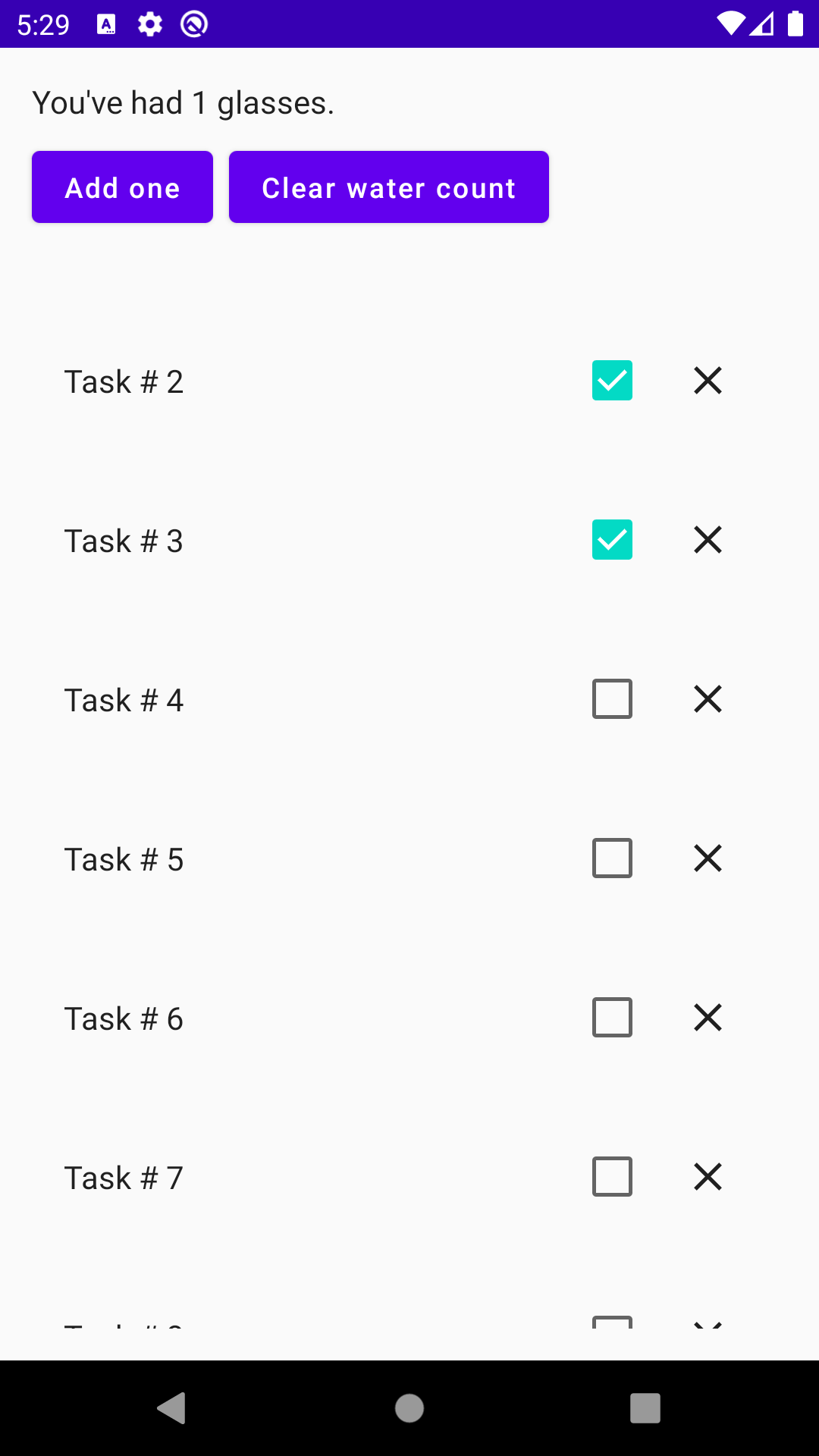Mark Task # 4 as complete

point(612,699)
